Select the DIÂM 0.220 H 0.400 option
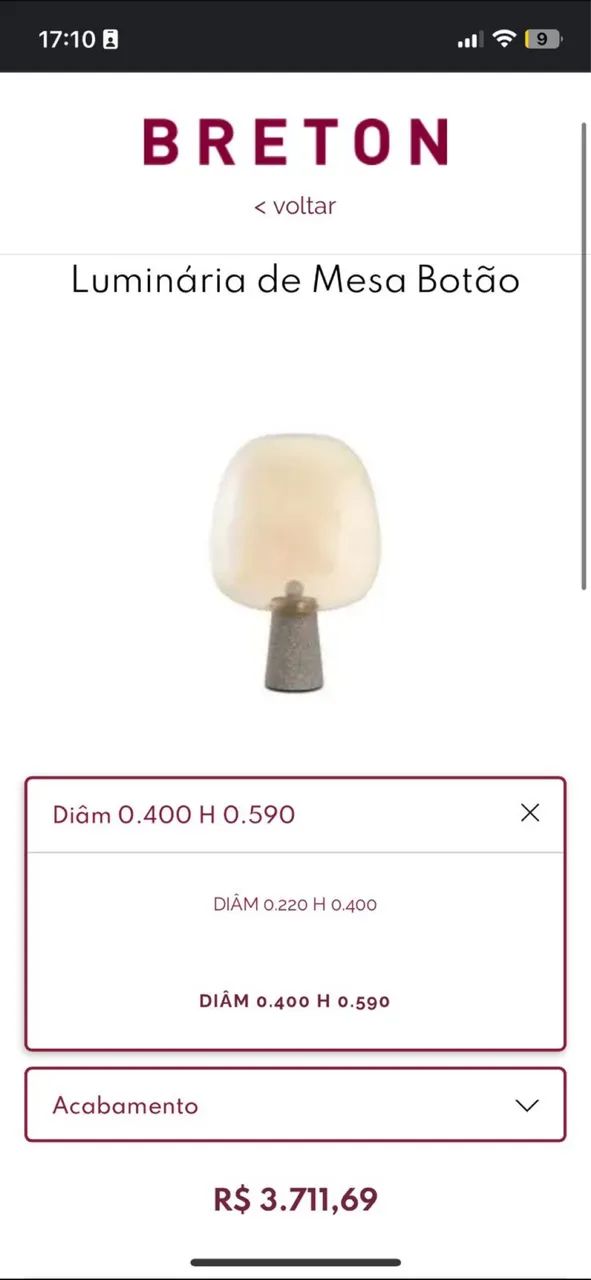Screen dimensions: 591x1280 [x=295, y=904]
